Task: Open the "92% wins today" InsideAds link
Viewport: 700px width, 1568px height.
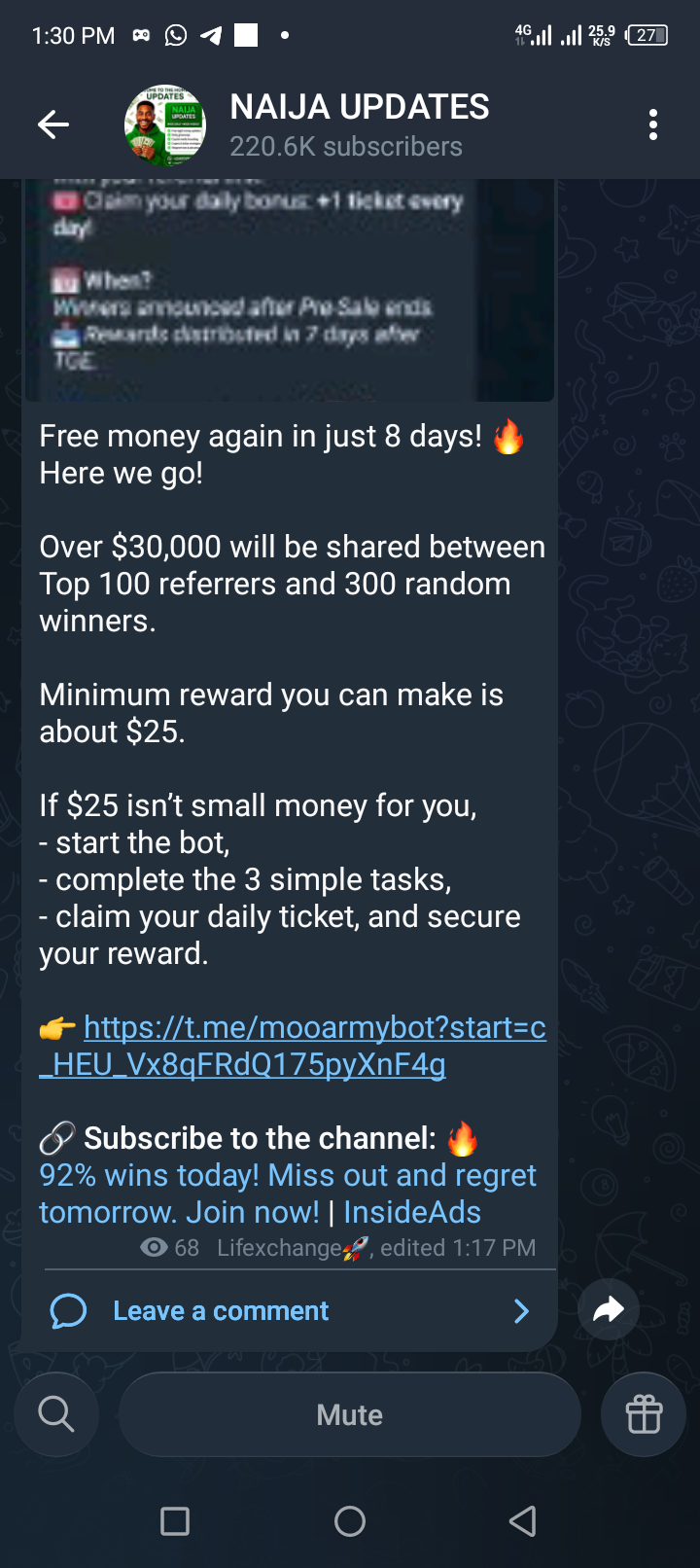Action: pos(287,1194)
